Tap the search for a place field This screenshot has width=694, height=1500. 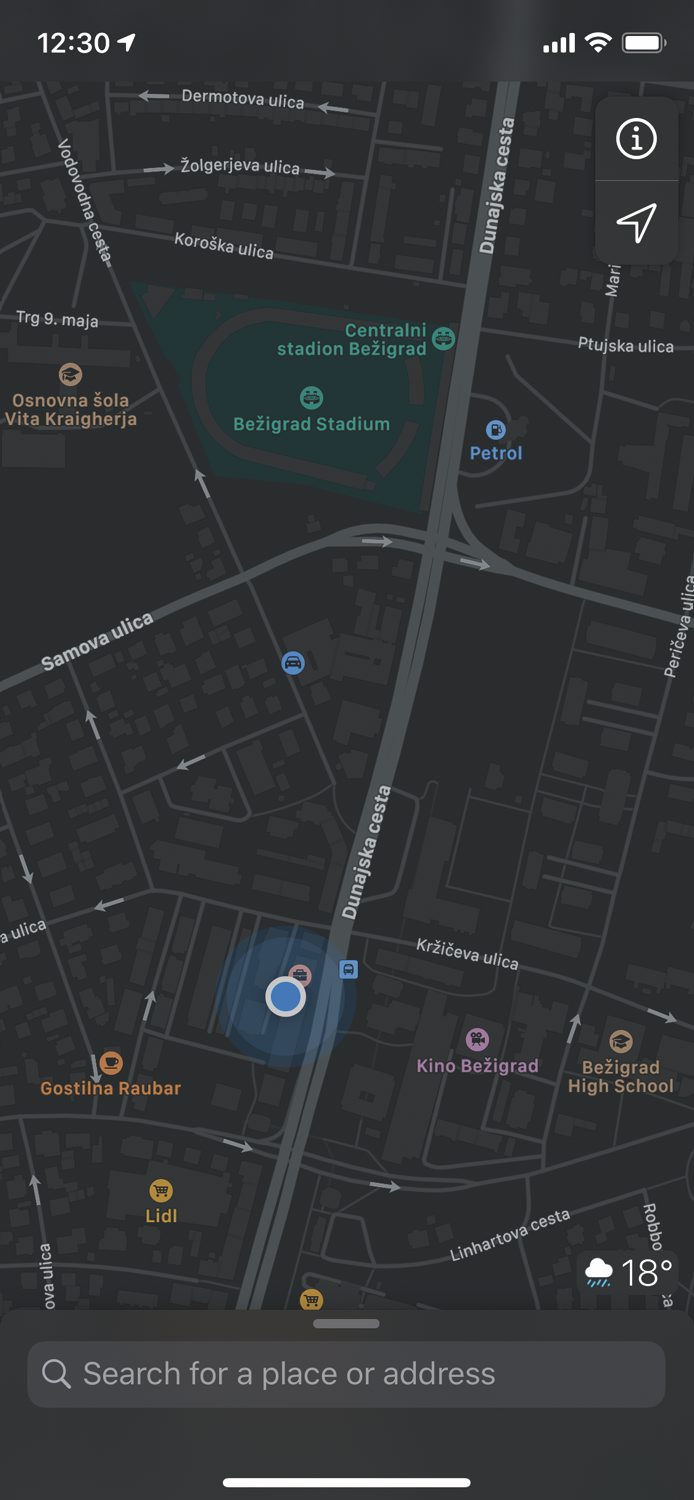(x=346, y=1374)
